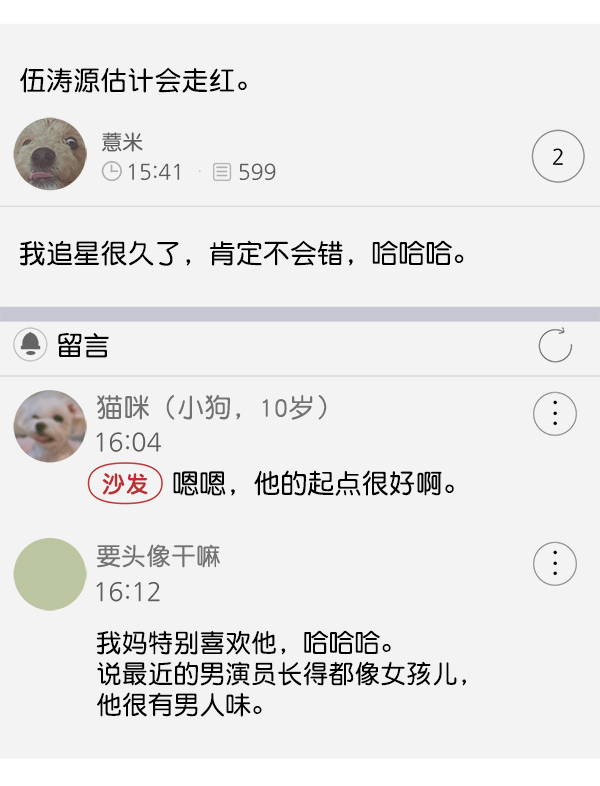Open the comment count bubble showing 2
This screenshot has height=786, width=600.
pos(557,157)
